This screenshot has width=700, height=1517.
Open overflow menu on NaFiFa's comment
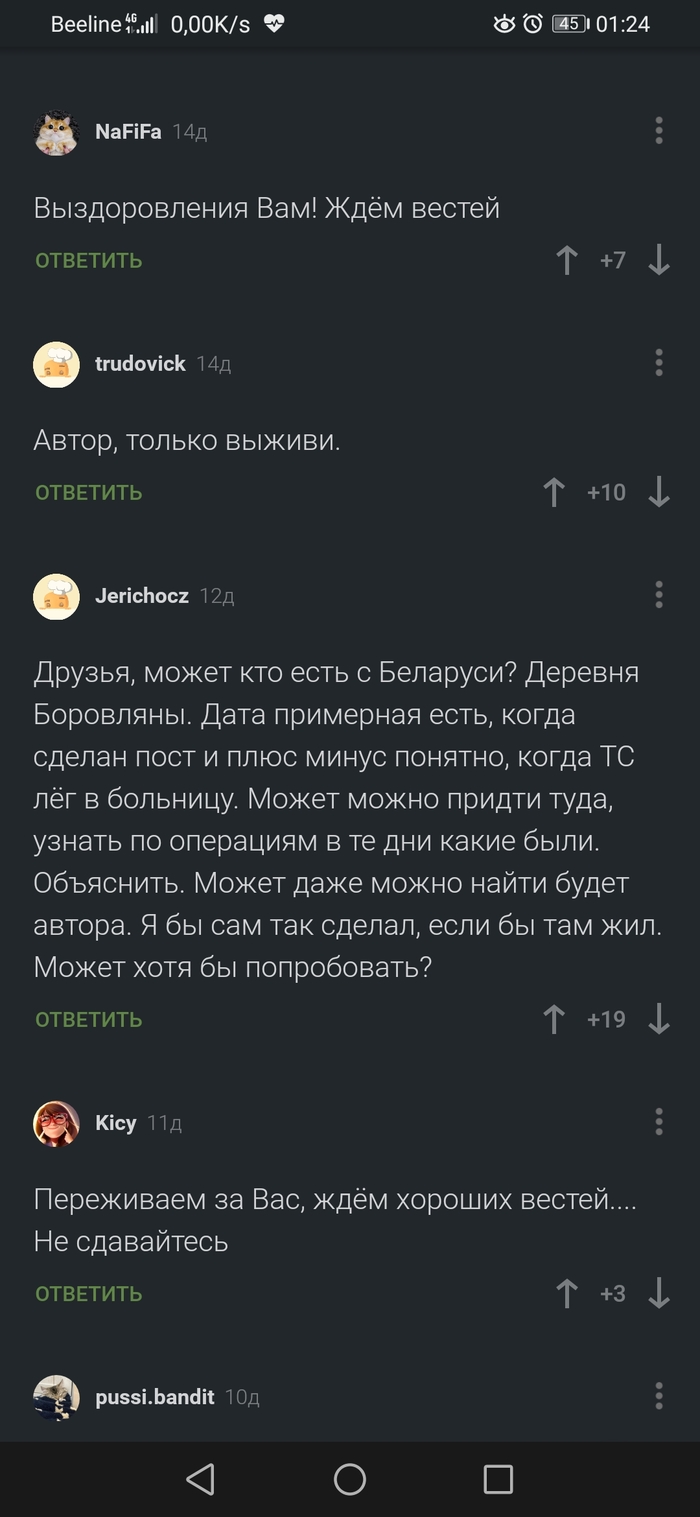658,130
